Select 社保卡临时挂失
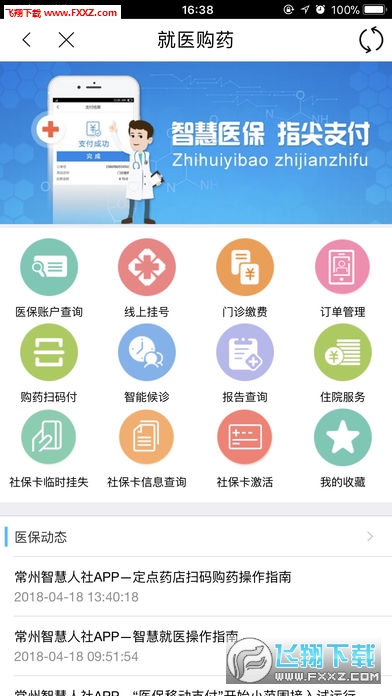392x696 pixels. (49, 449)
